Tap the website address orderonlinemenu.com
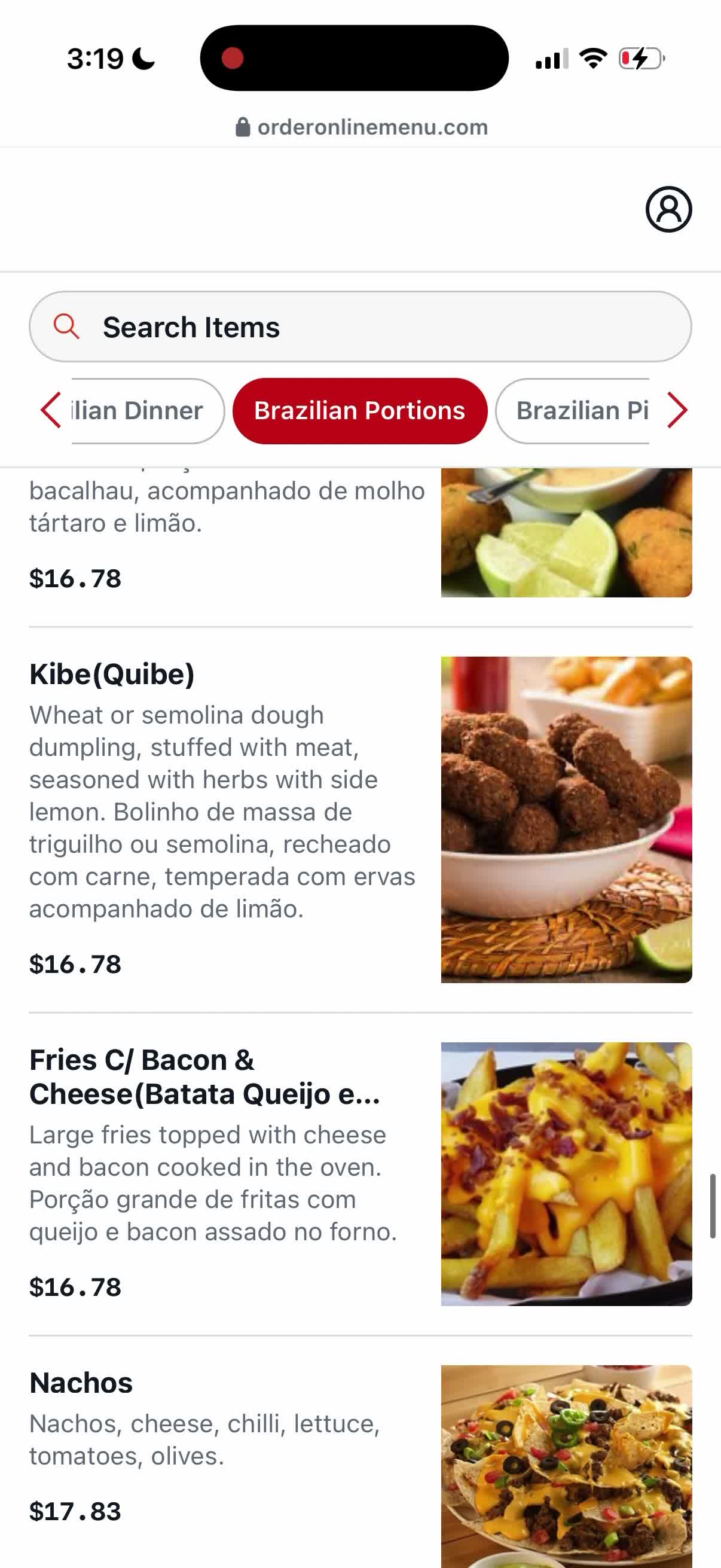The height and width of the screenshot is (1568, 721). tap(372, 127)
